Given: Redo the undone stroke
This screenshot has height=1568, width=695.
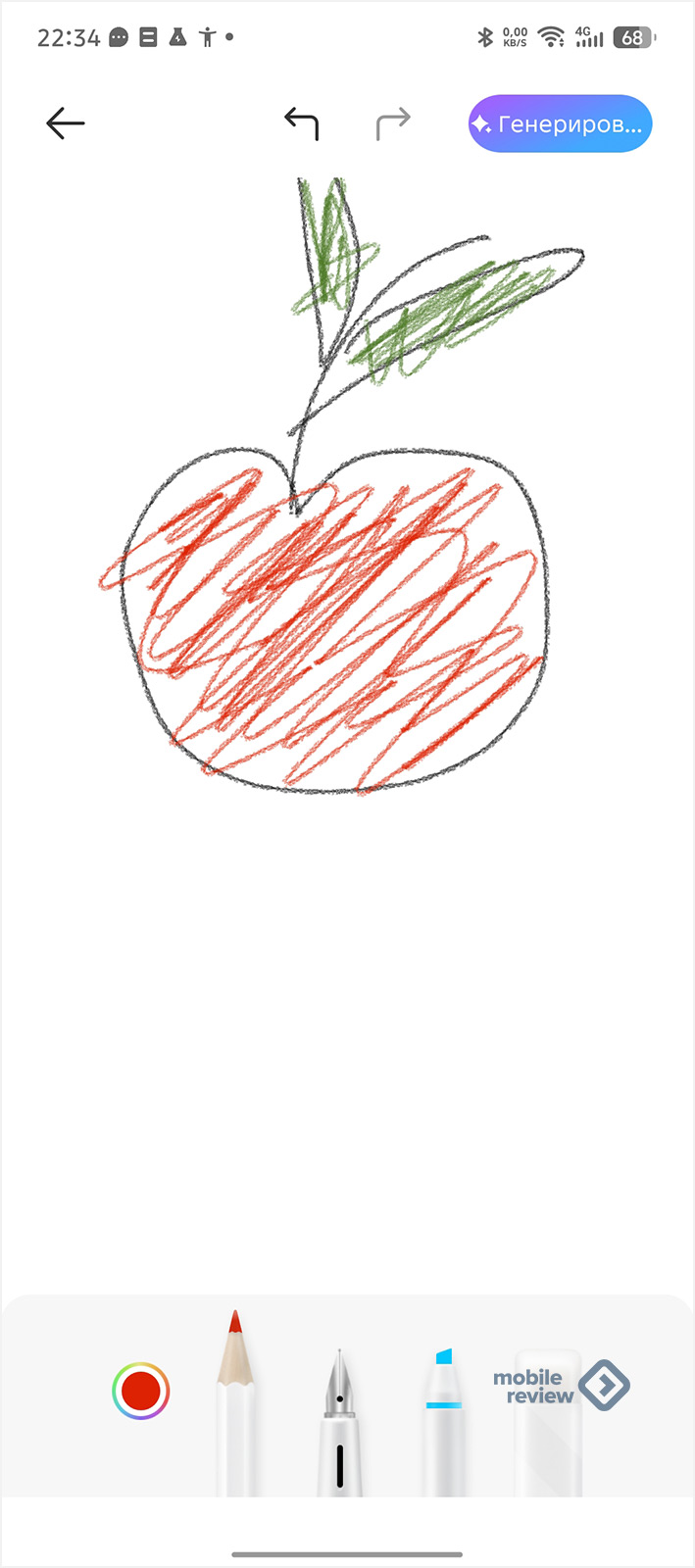Looking at the screenshot, I should click(393, 123).
